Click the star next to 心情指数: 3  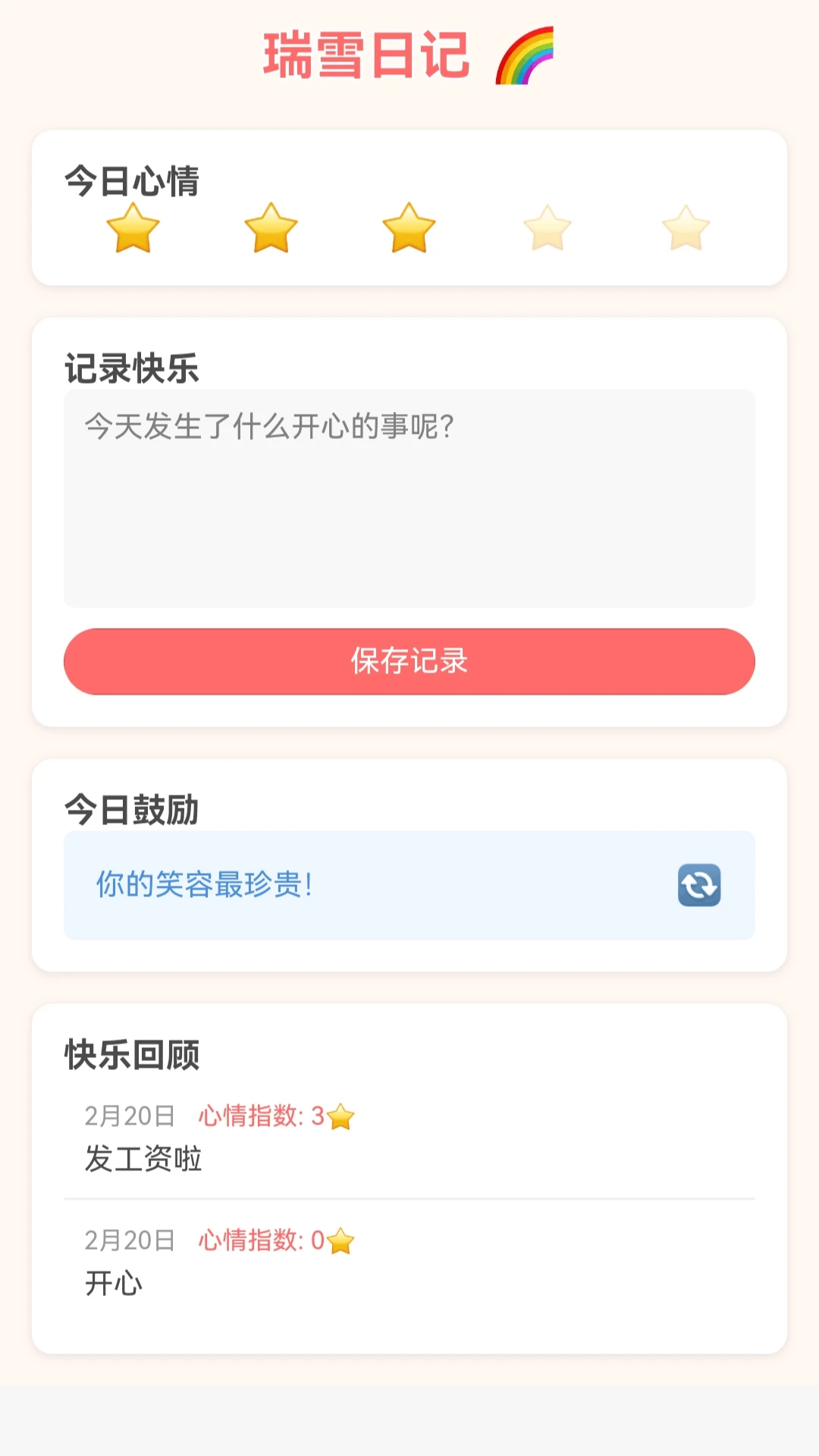point(342,1115)
